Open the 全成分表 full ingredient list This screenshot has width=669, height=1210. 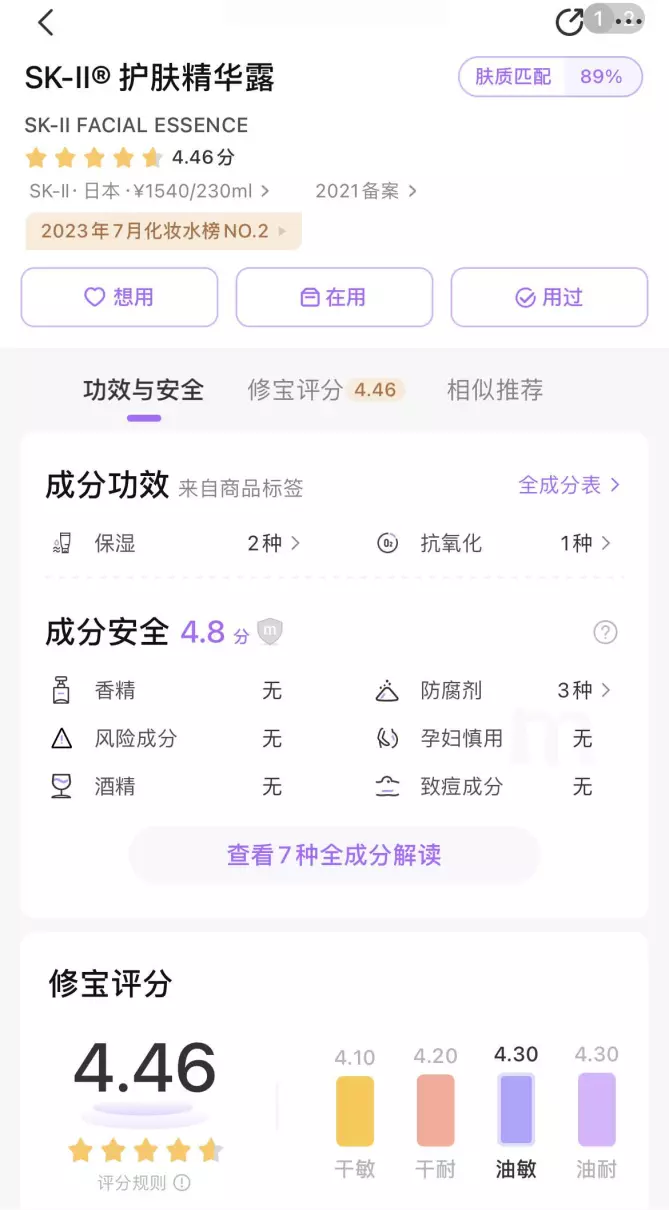569,485
